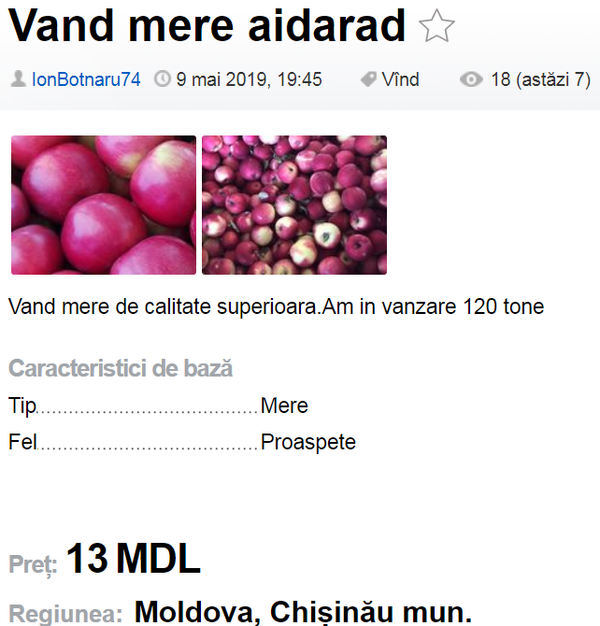Add this listing to favorites with the star
The height and width of the screenshot is (626, 600).
437,27
